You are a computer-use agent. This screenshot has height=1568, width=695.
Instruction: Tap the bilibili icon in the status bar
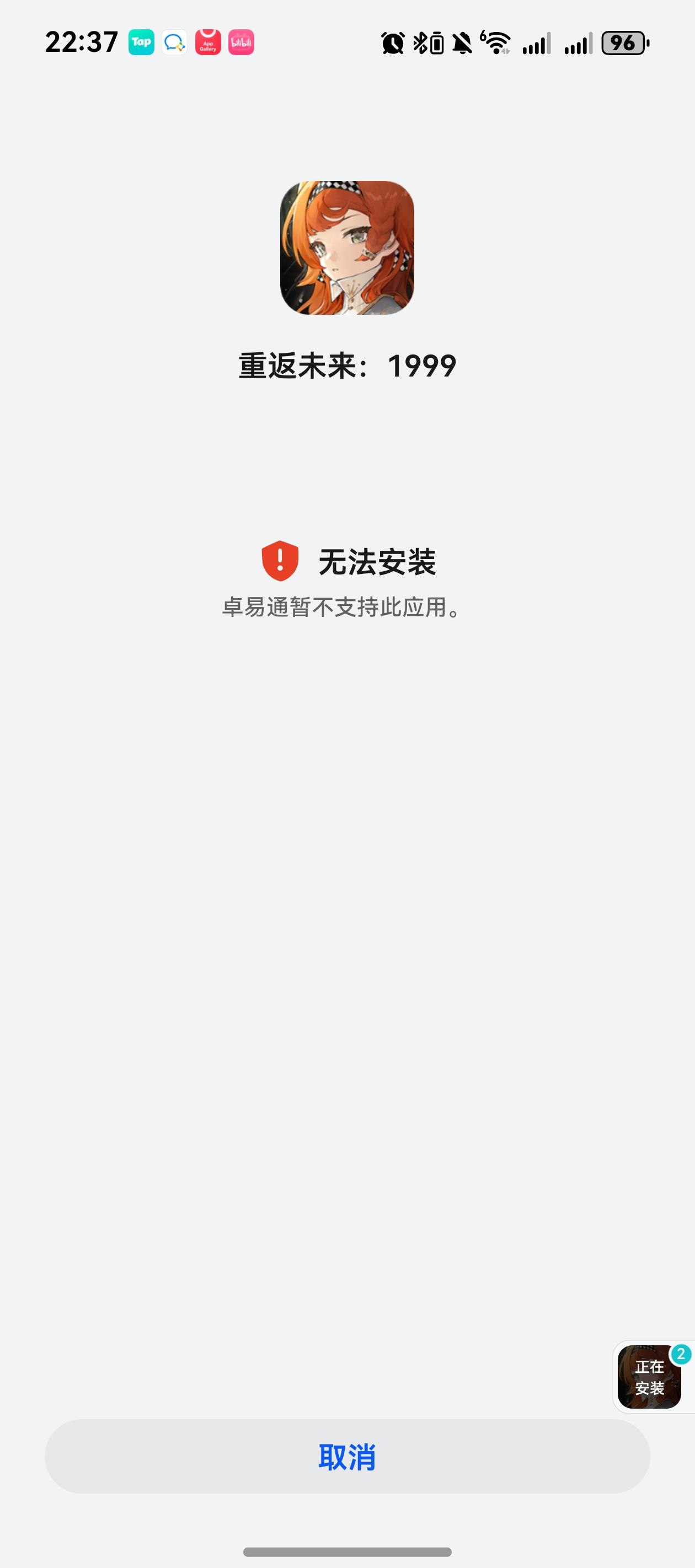point(241,43)
